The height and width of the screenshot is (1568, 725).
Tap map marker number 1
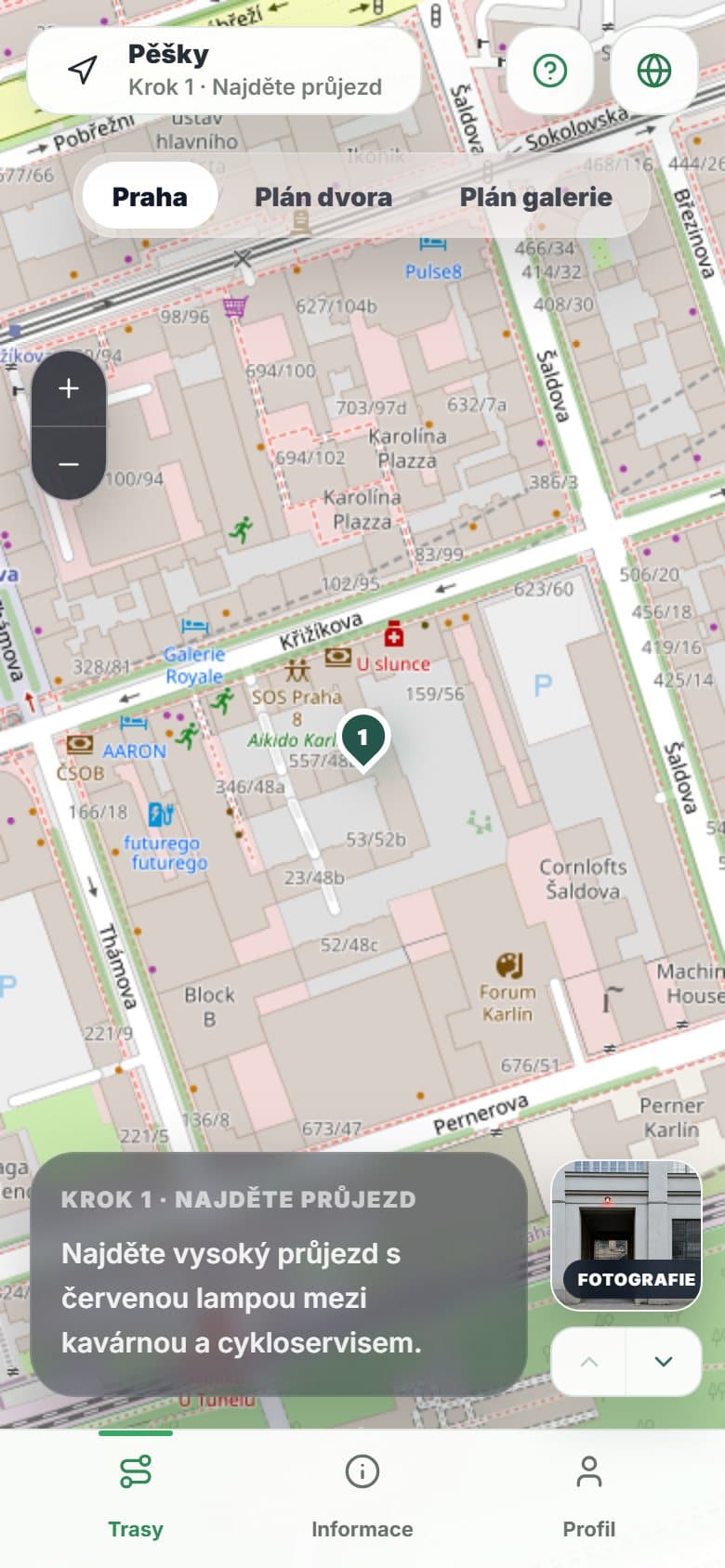[x=363, y=739]
